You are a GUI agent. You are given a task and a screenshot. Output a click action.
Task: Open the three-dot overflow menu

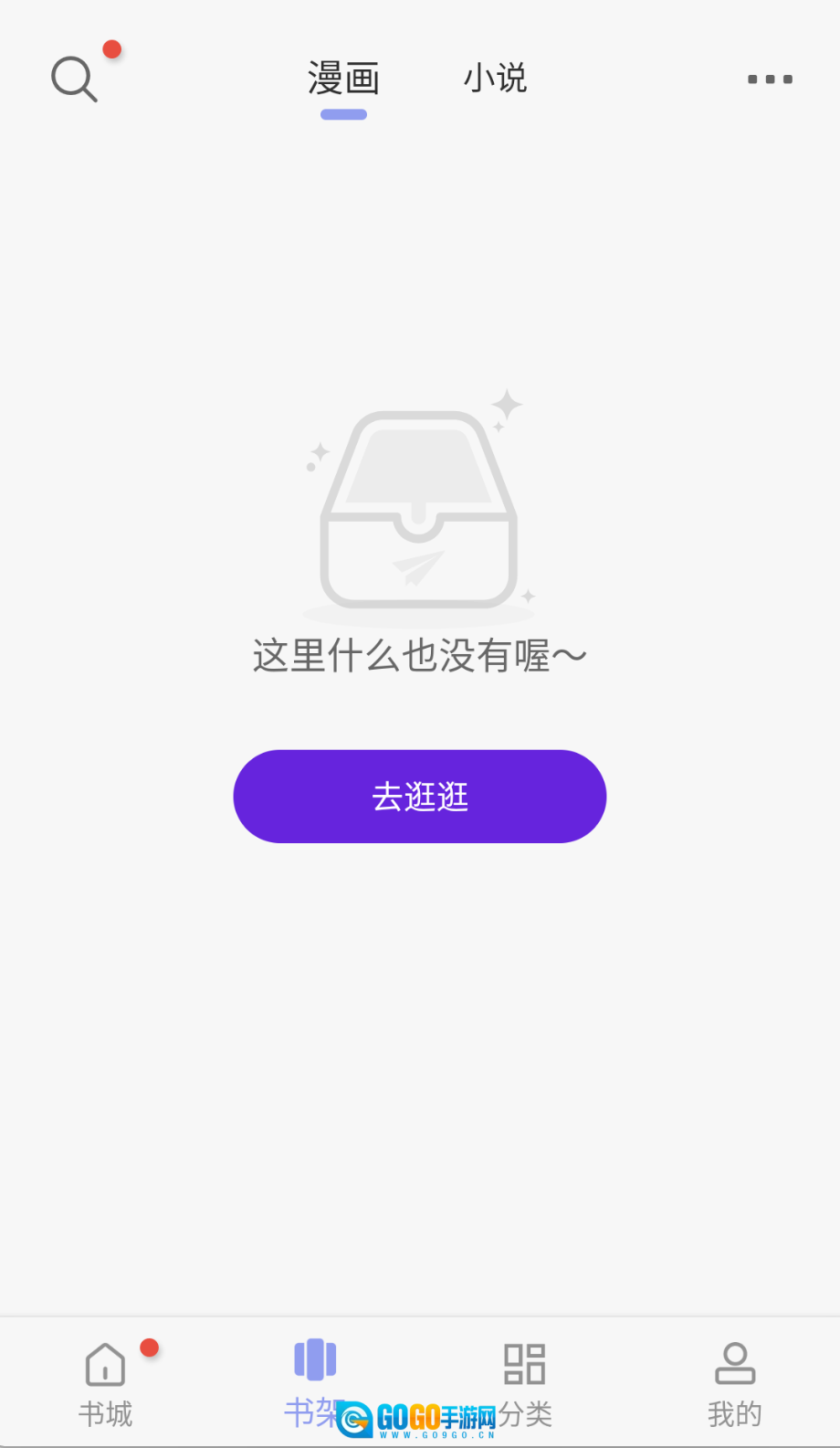[770, 79]
